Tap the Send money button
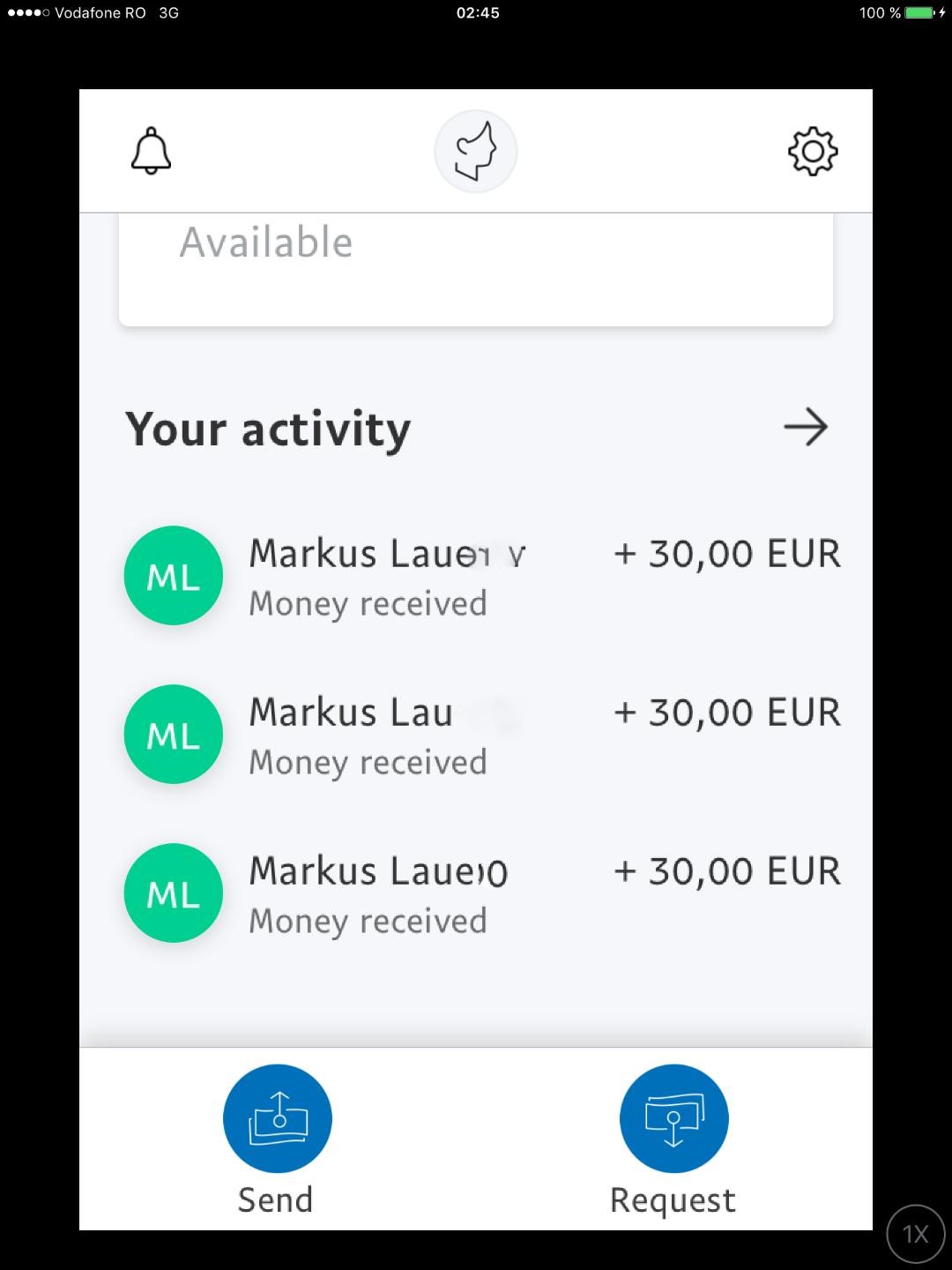 coord(278,1118)
